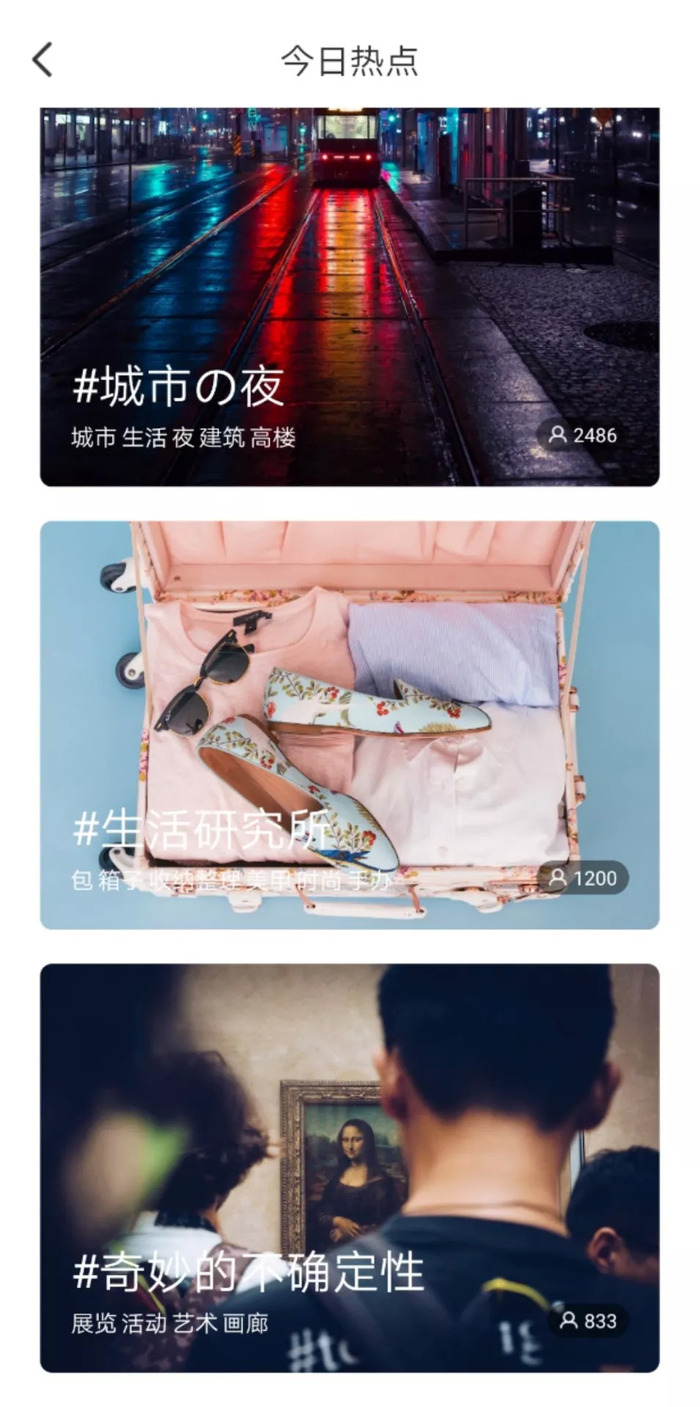Go back using the top-left arrow

point(42,60)
